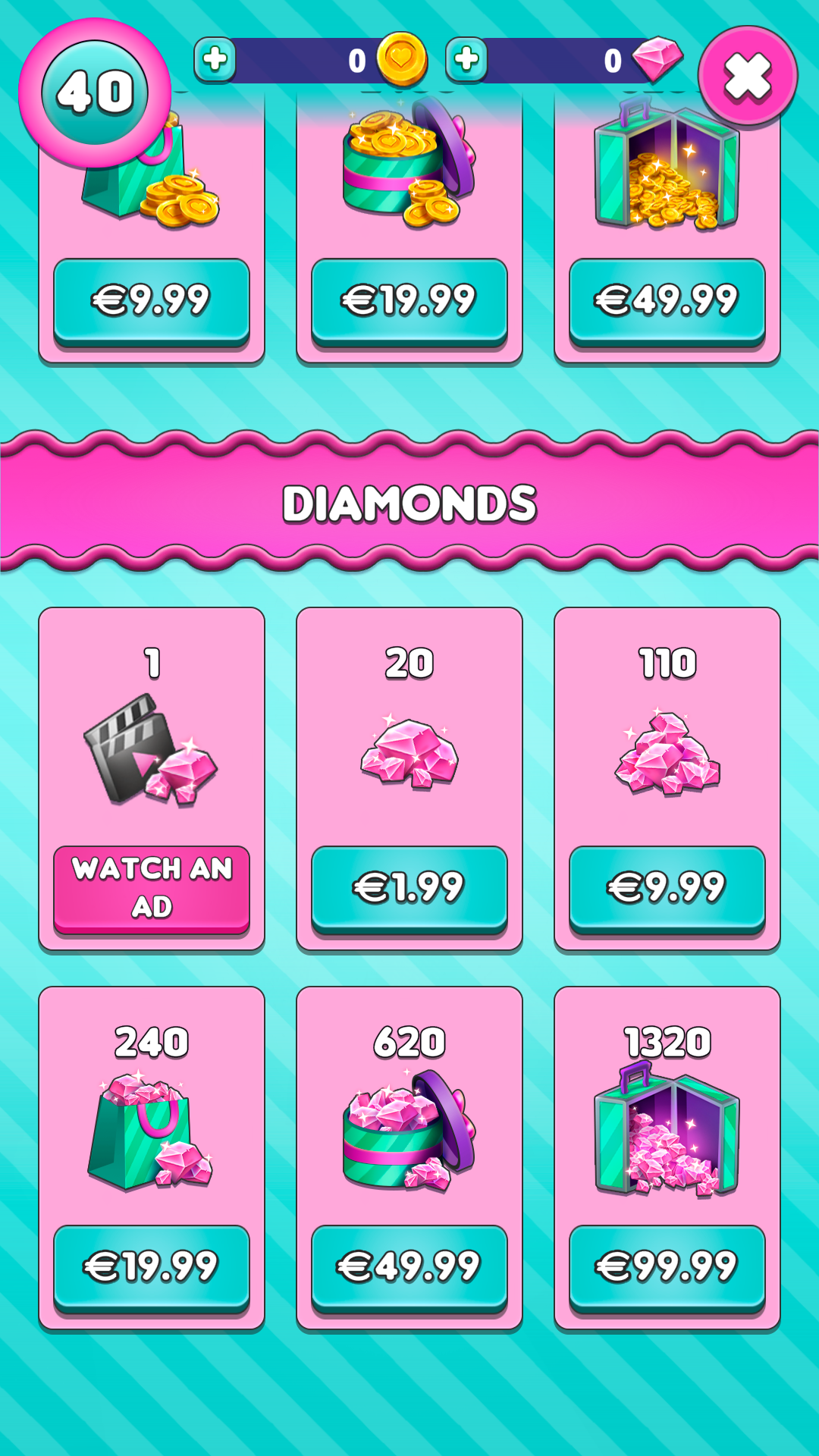The height and width of the screenshot is (1456, 819).
Task: Watch an ad for 1 diamond
Action: 152,887
